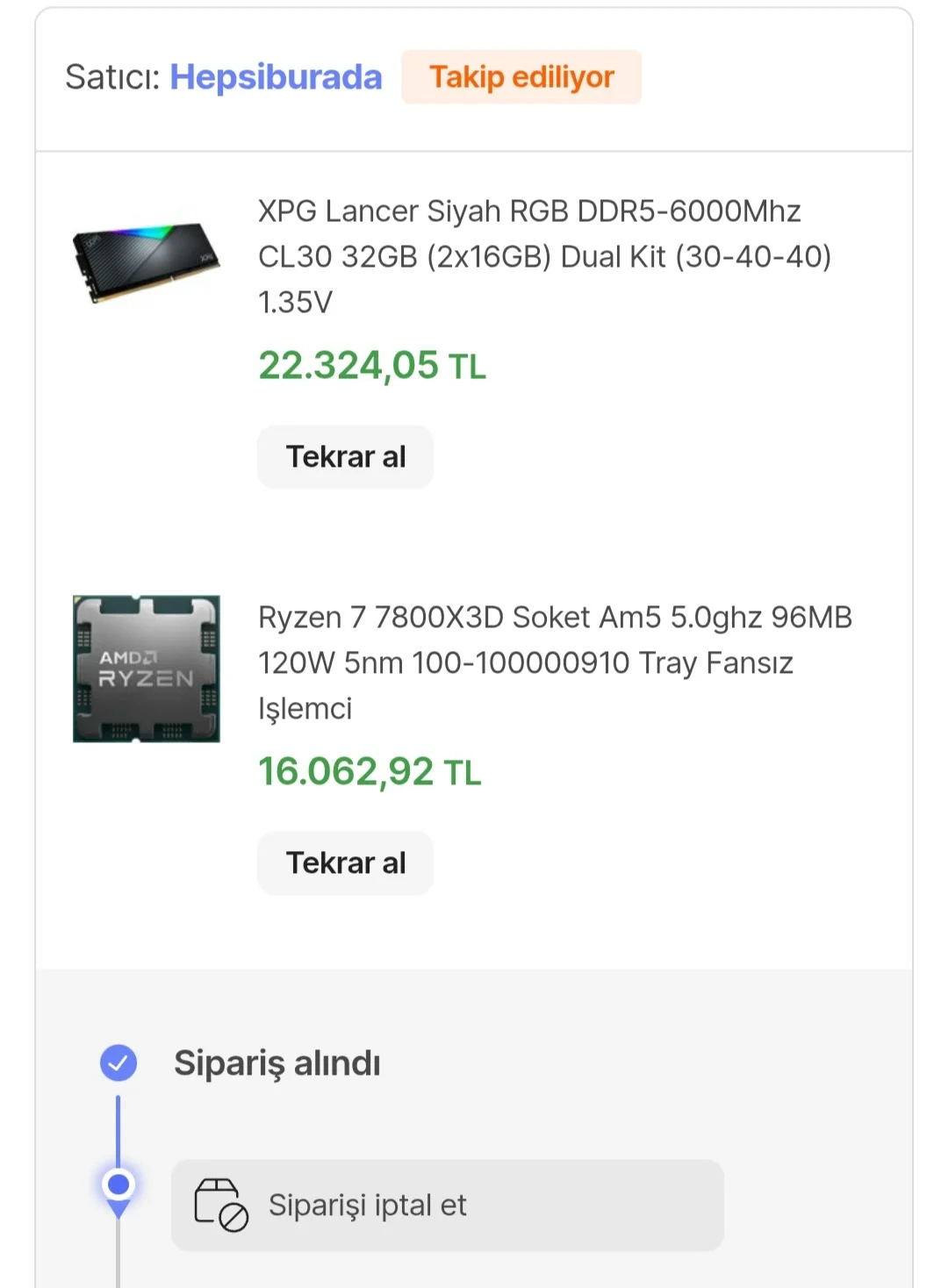This screenshot has width=948, height=1288.
Task: Open the Hepsiburada seller link
Action: (x=276, y=77)
